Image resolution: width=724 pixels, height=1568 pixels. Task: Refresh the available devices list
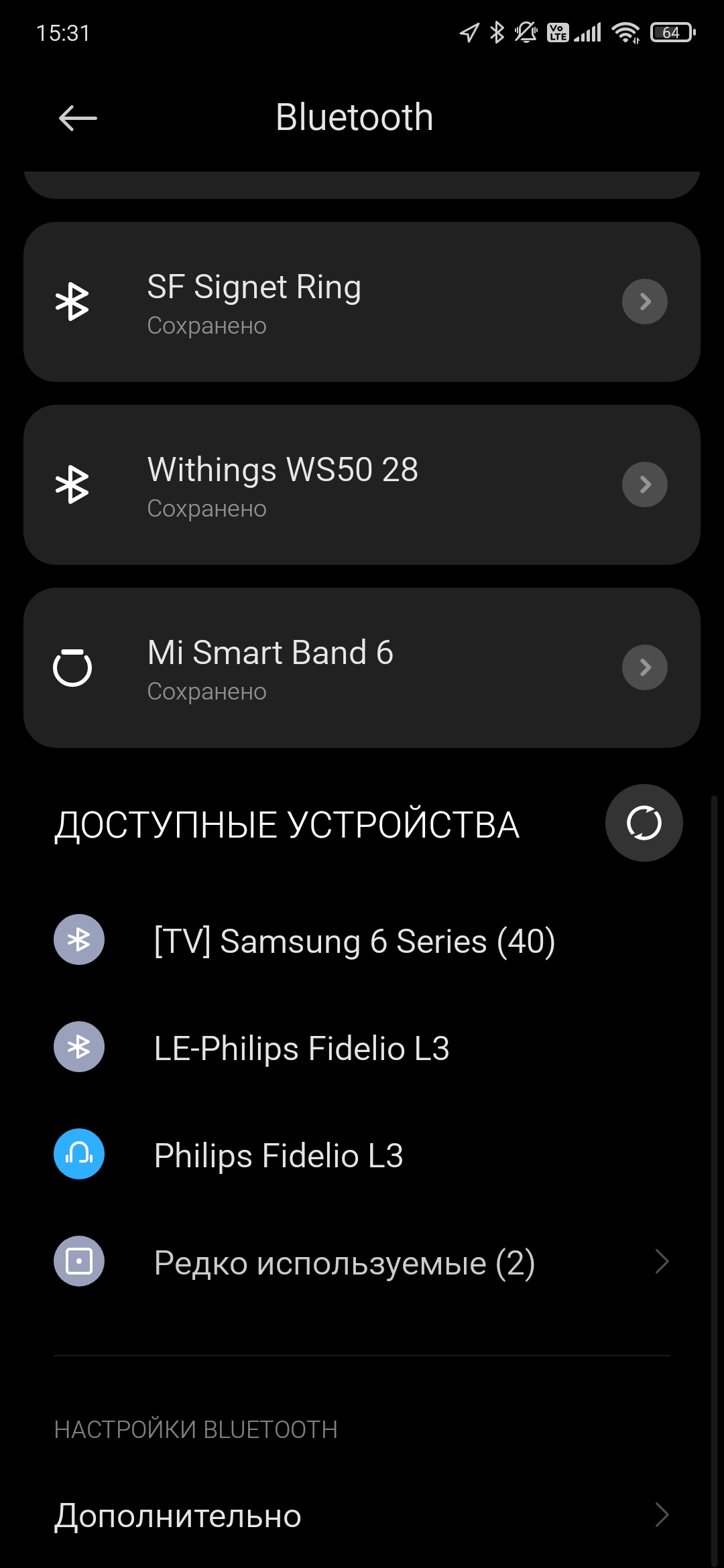pos(644,823)
